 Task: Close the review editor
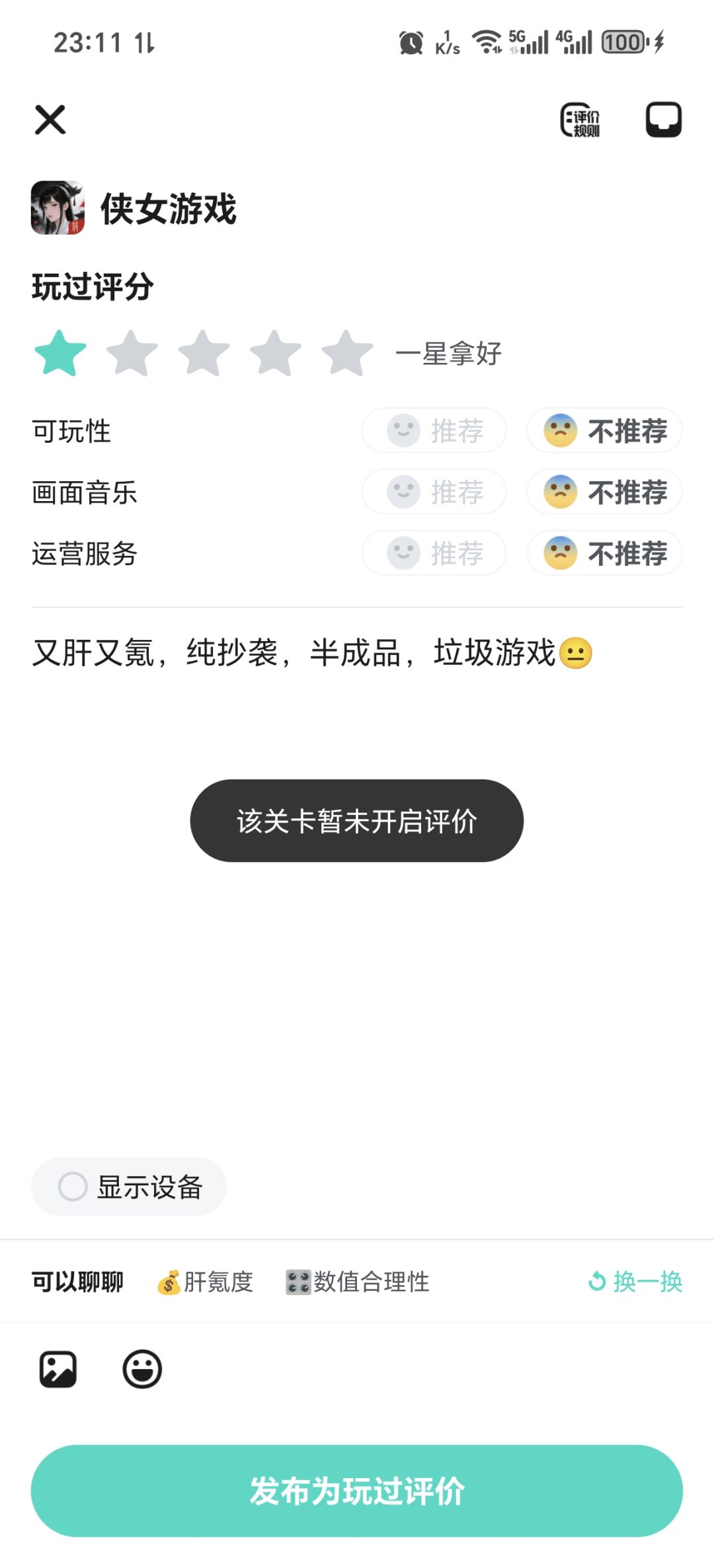(50, 120)
